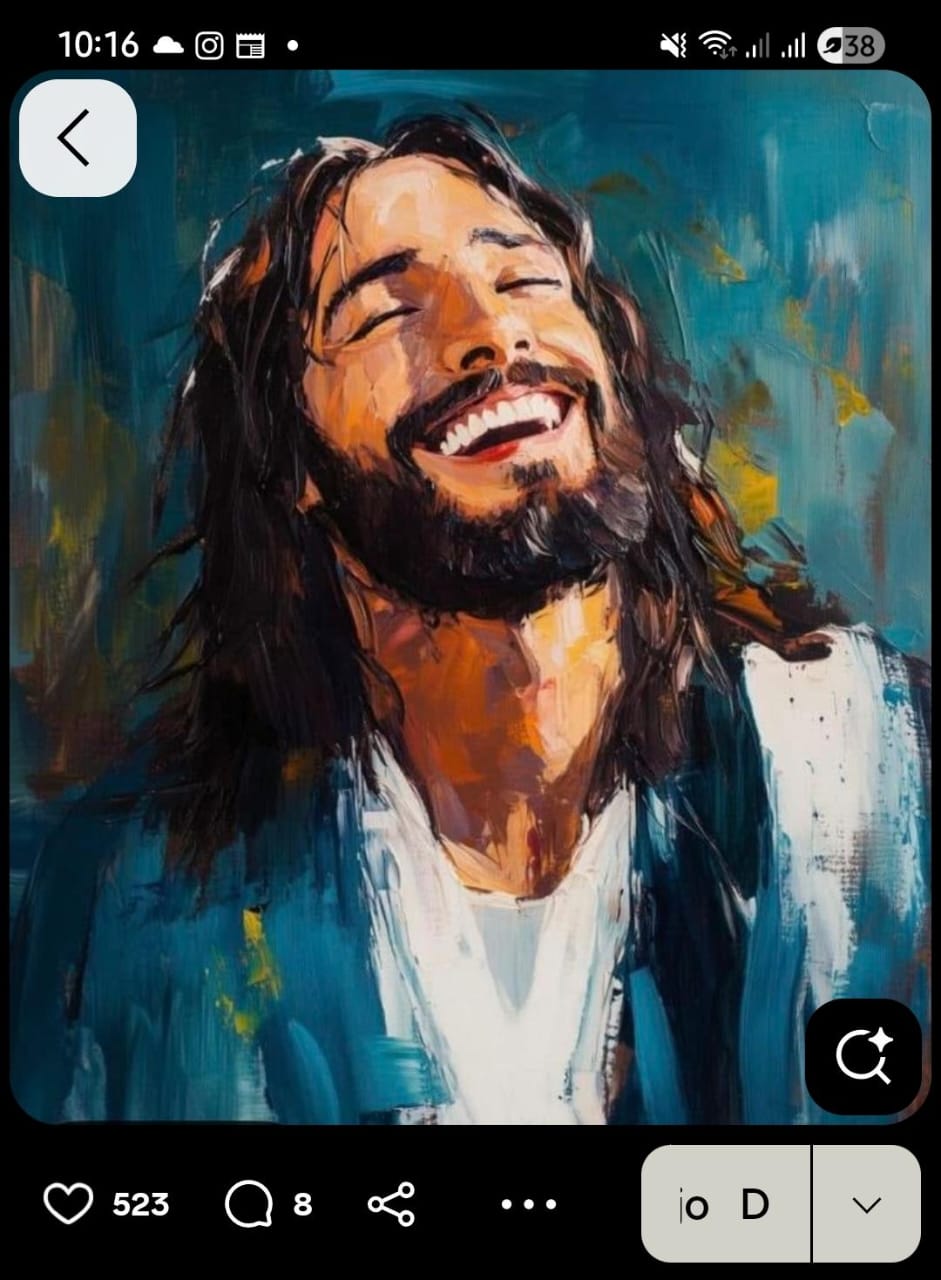Tap the "io D" board button

726,1204
